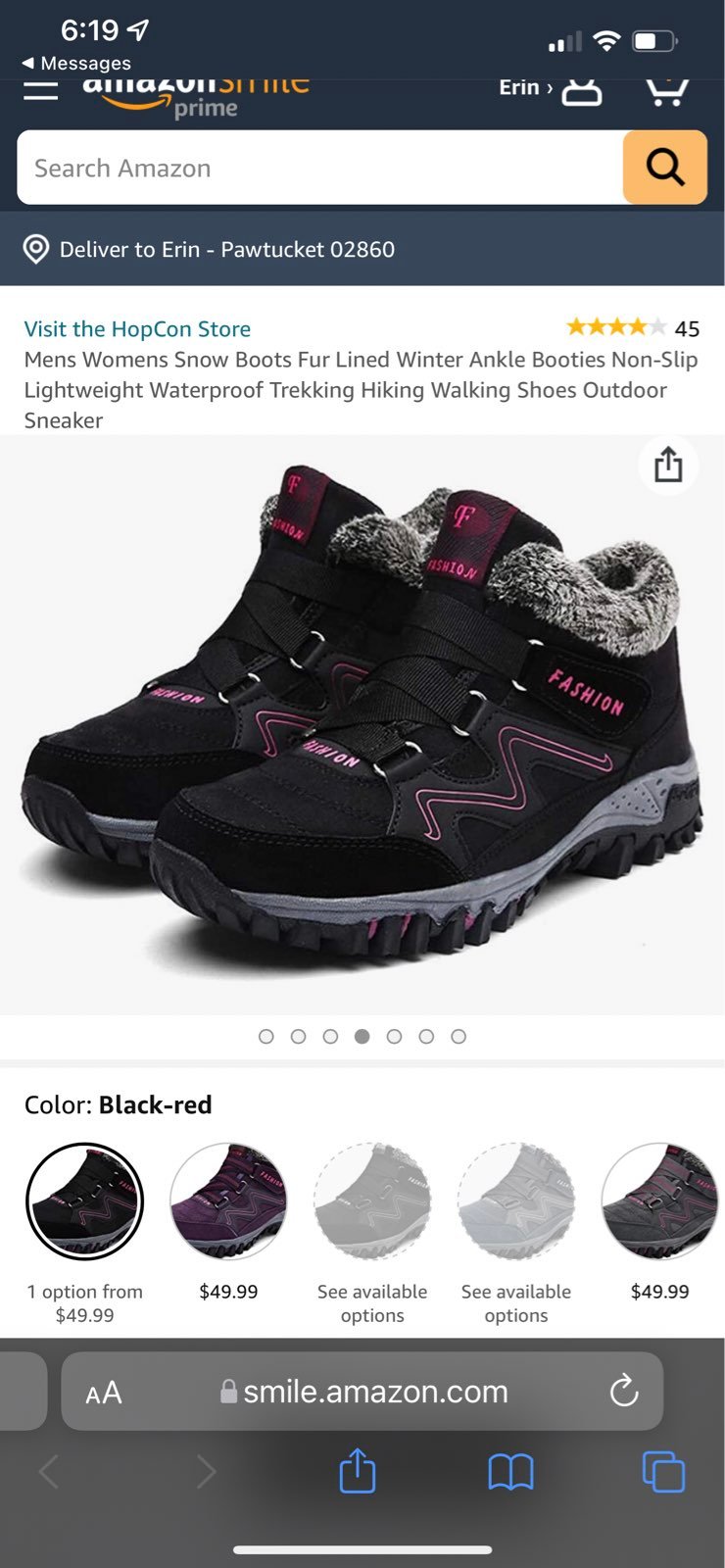Tap the orange search magnifier button
Viewport: 725px width, 1568px height.
[x=664, y=168]
